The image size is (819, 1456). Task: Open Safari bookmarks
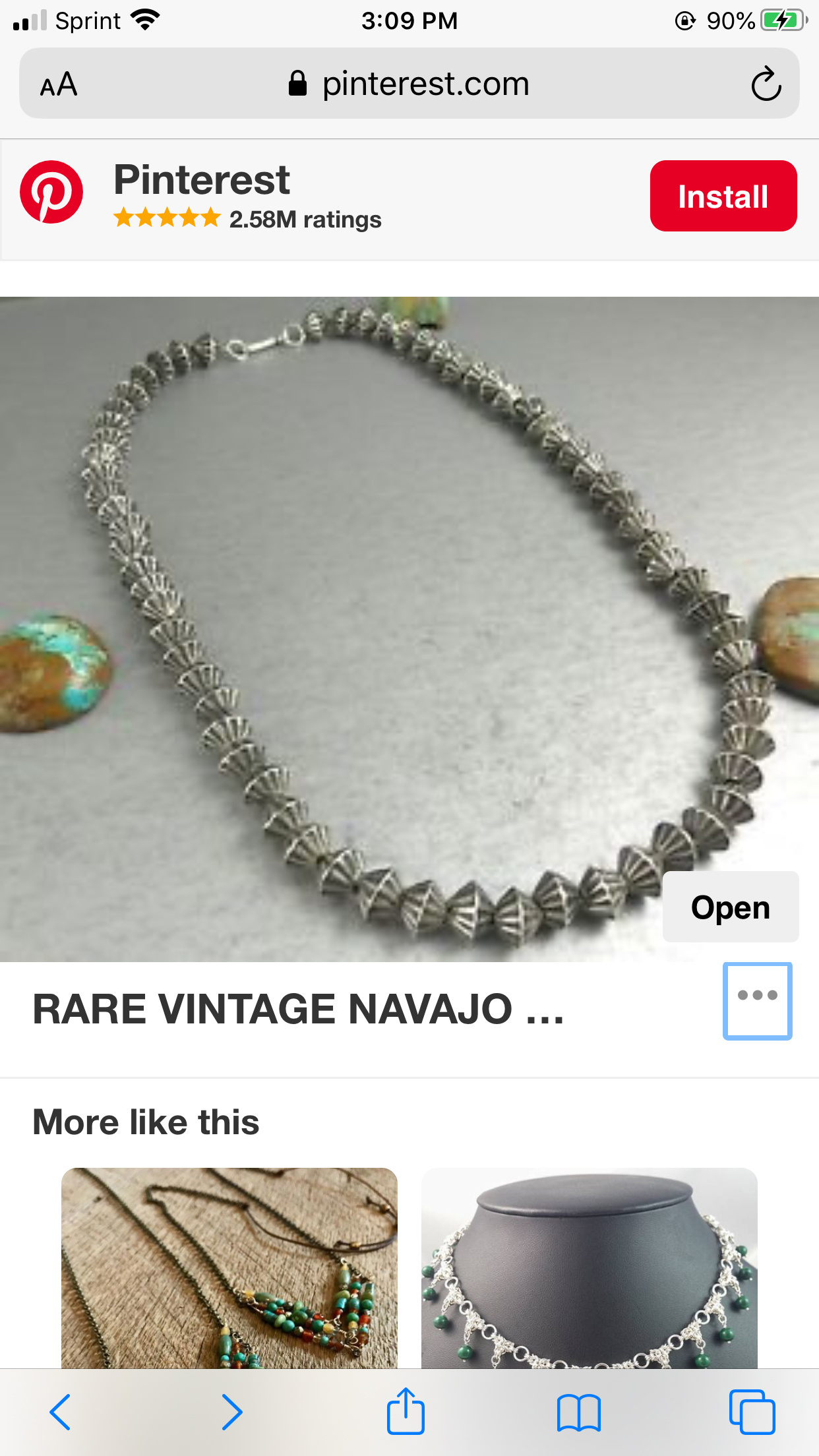[x=578, y=1412]
